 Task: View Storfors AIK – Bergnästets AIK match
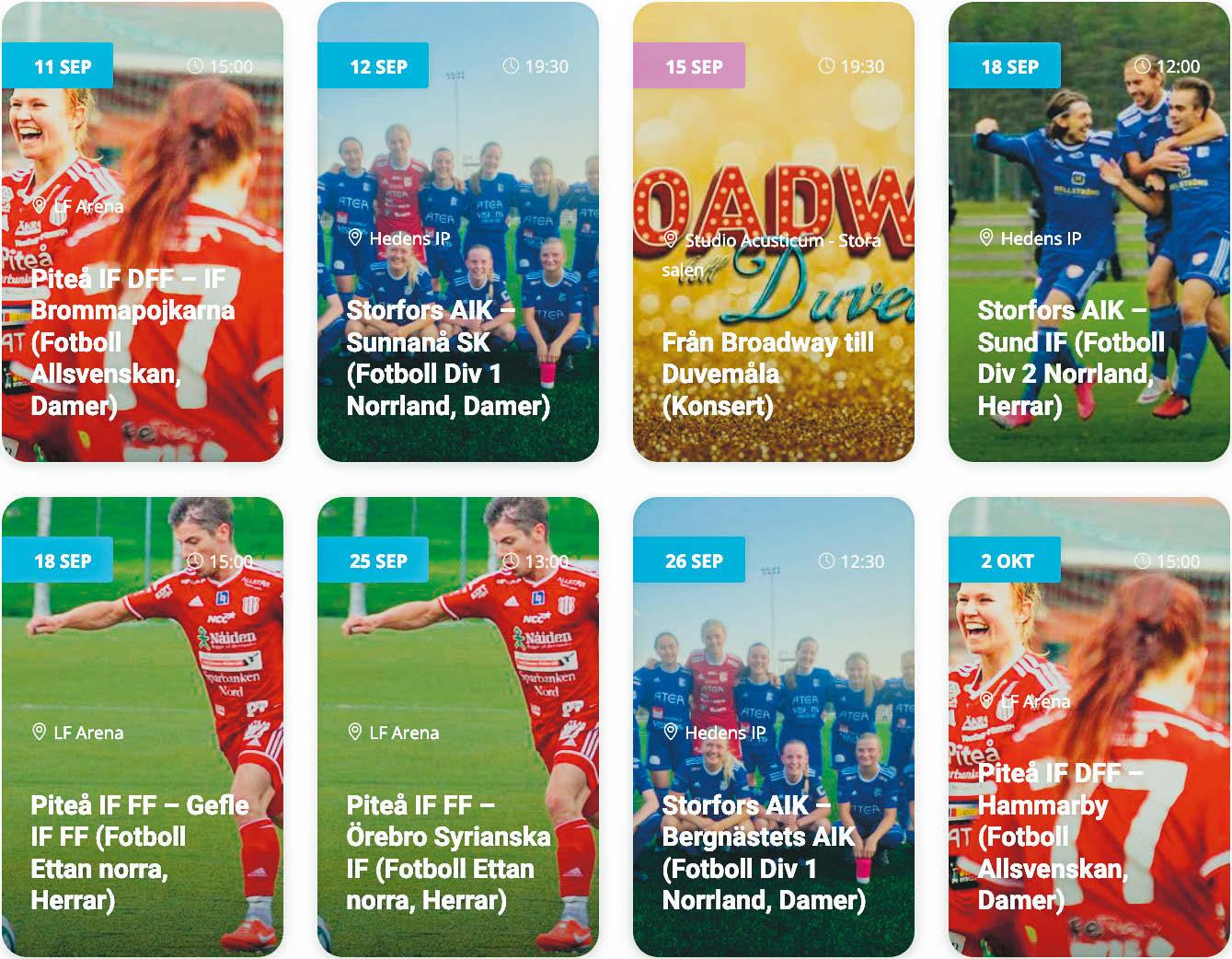pyautogui.click(x=764, y=851)
